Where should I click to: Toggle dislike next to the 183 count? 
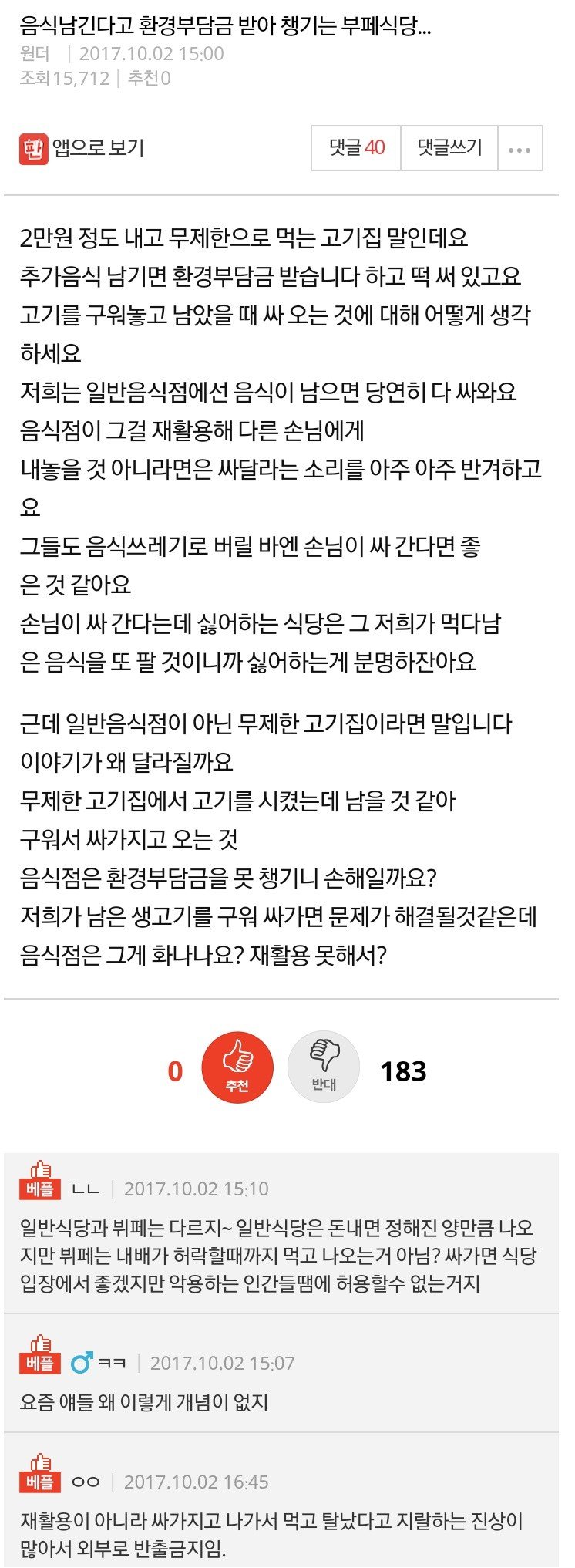pos(324,1065)
